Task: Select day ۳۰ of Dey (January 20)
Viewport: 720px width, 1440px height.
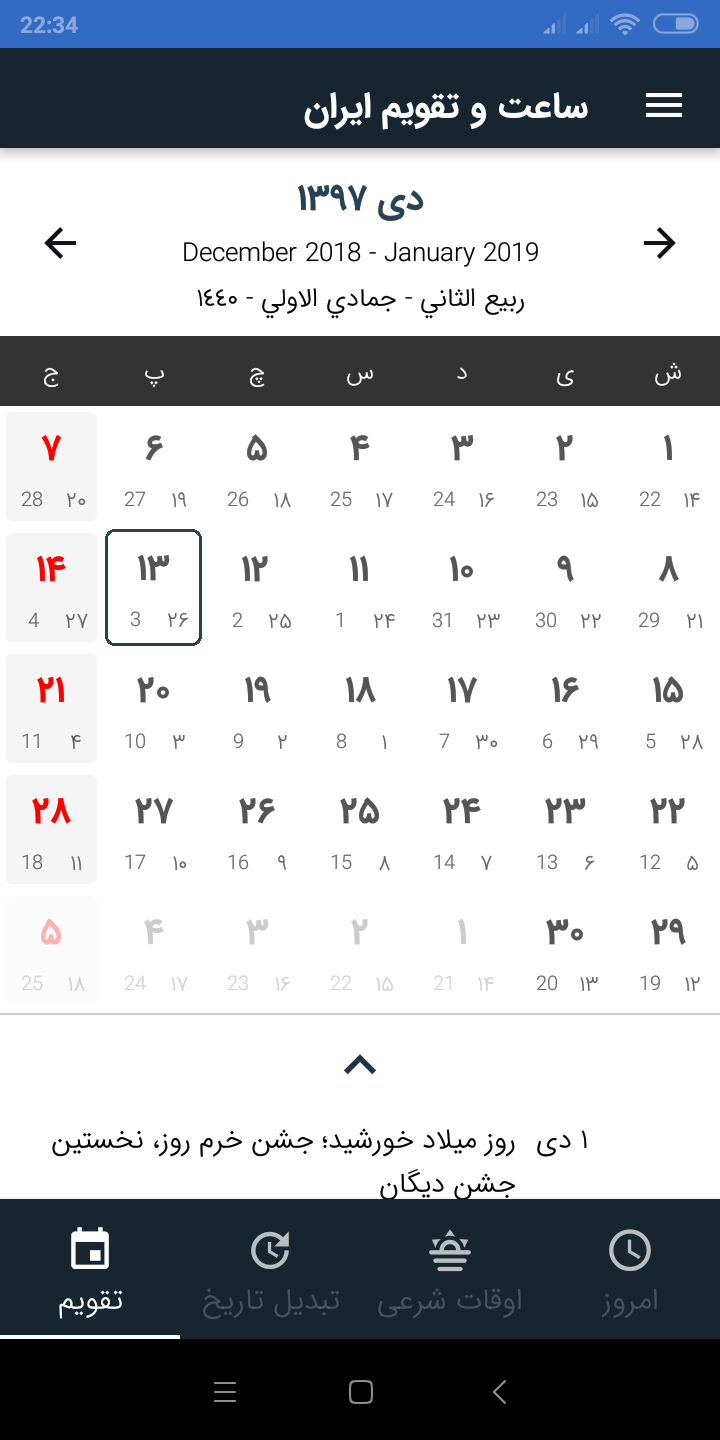Action: pyautogui.click(x=566, y=950)
